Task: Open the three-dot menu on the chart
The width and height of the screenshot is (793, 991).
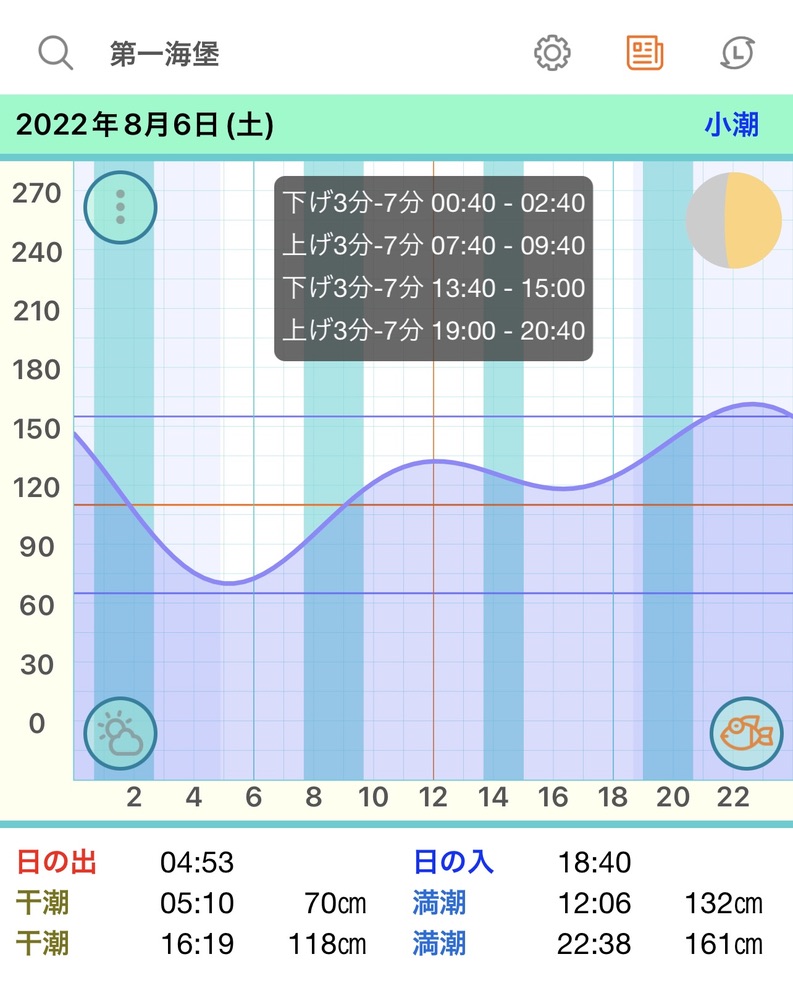Action: click(x=120, y=207)
